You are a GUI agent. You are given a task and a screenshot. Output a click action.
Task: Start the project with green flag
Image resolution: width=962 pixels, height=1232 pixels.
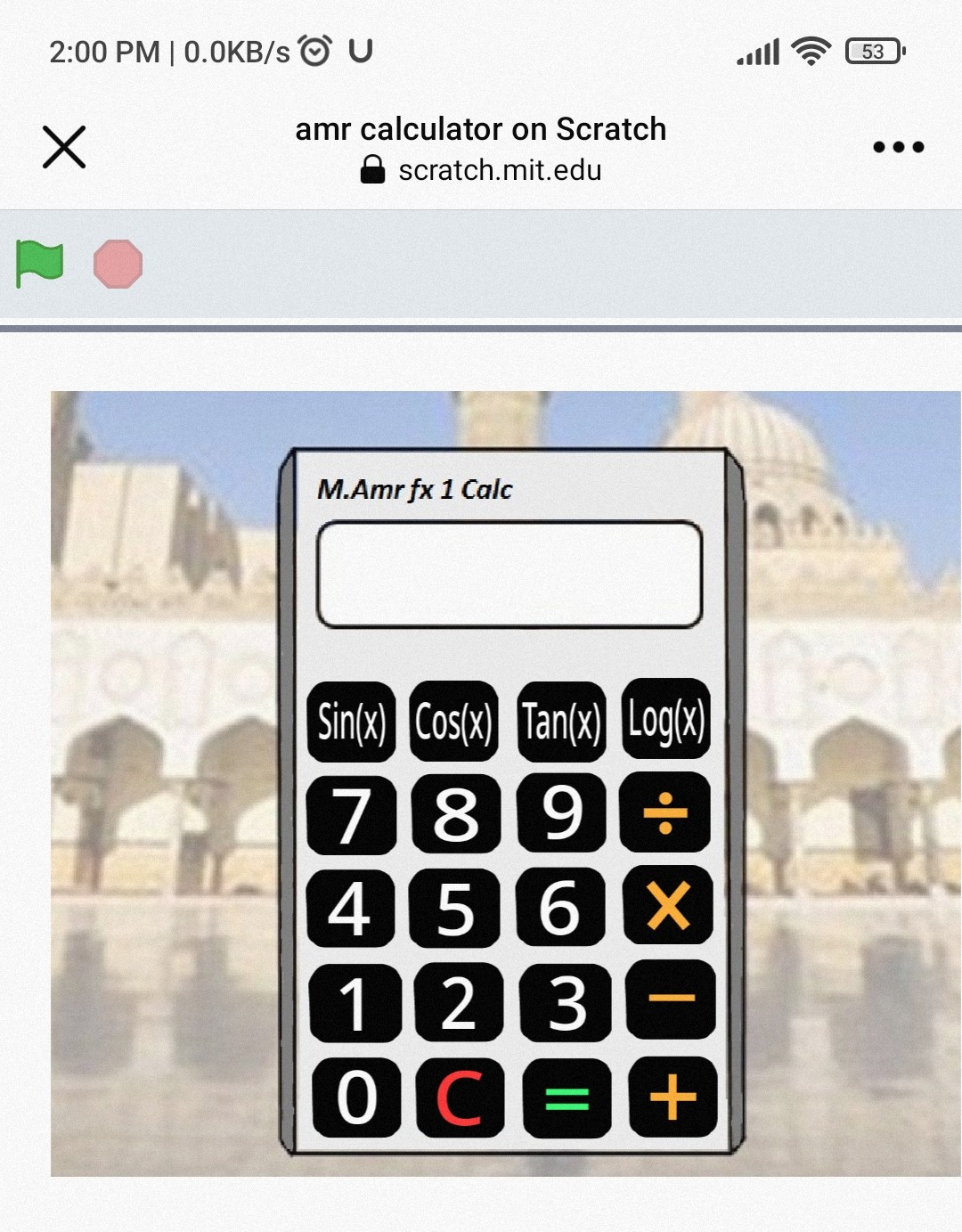click(40, 264)
